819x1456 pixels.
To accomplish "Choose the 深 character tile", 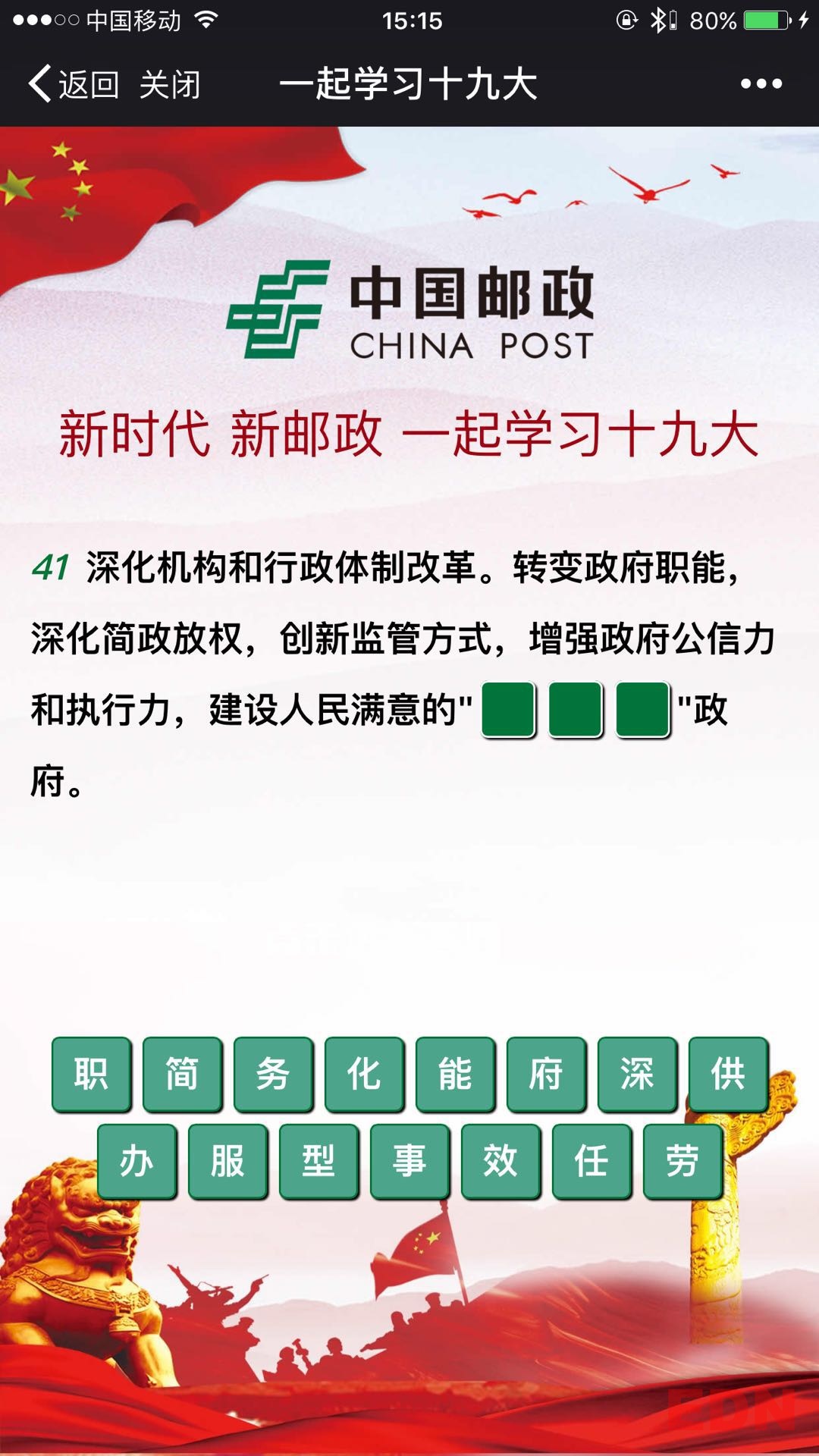I will pos(638,1074).
